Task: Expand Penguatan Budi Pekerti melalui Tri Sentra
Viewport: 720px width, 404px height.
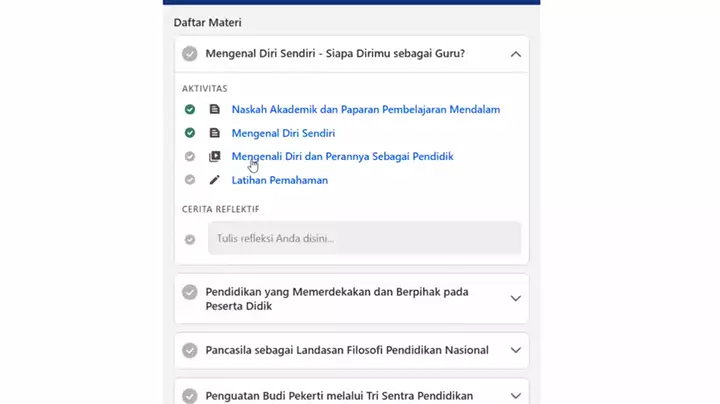Action: click(x=515, y=395)
